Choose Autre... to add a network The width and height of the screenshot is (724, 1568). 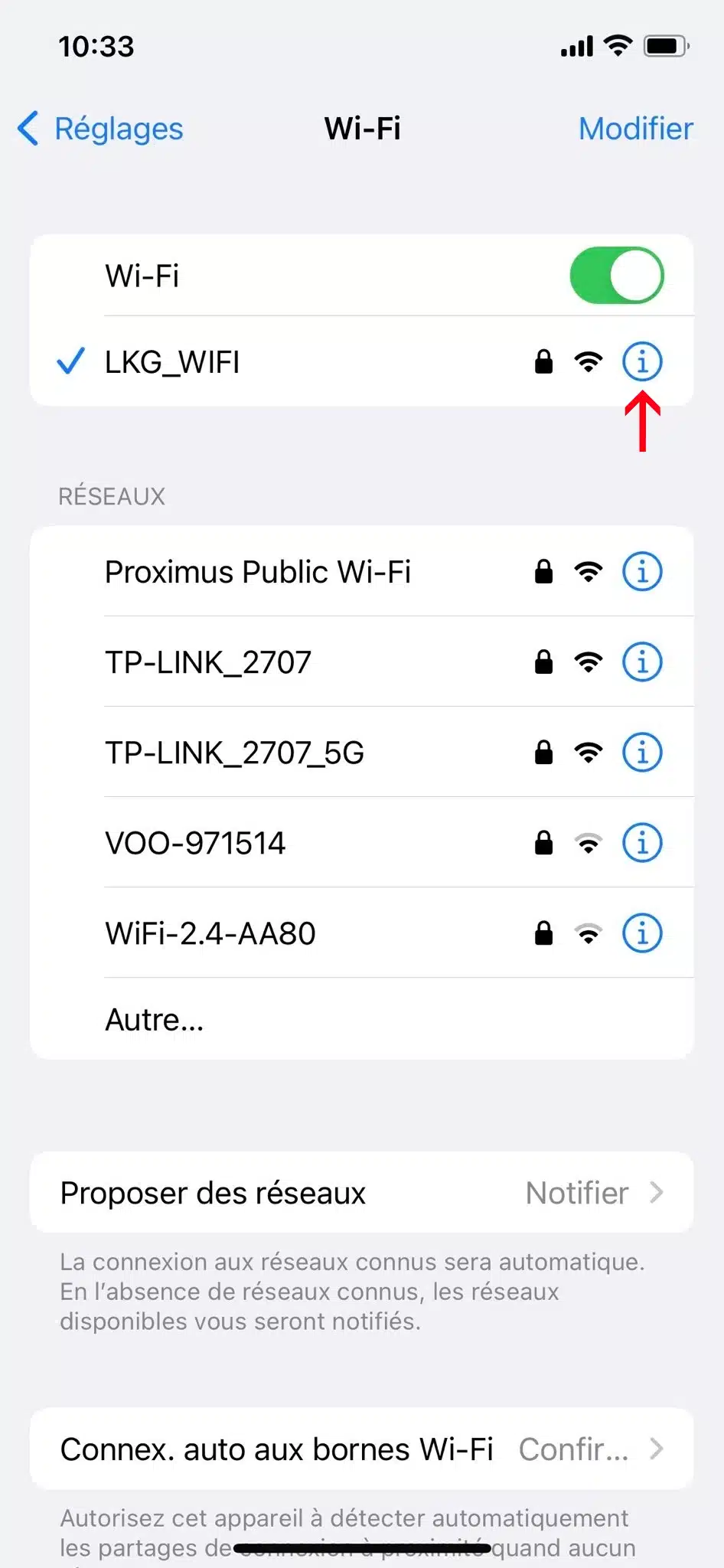(x=155, y=1020)
